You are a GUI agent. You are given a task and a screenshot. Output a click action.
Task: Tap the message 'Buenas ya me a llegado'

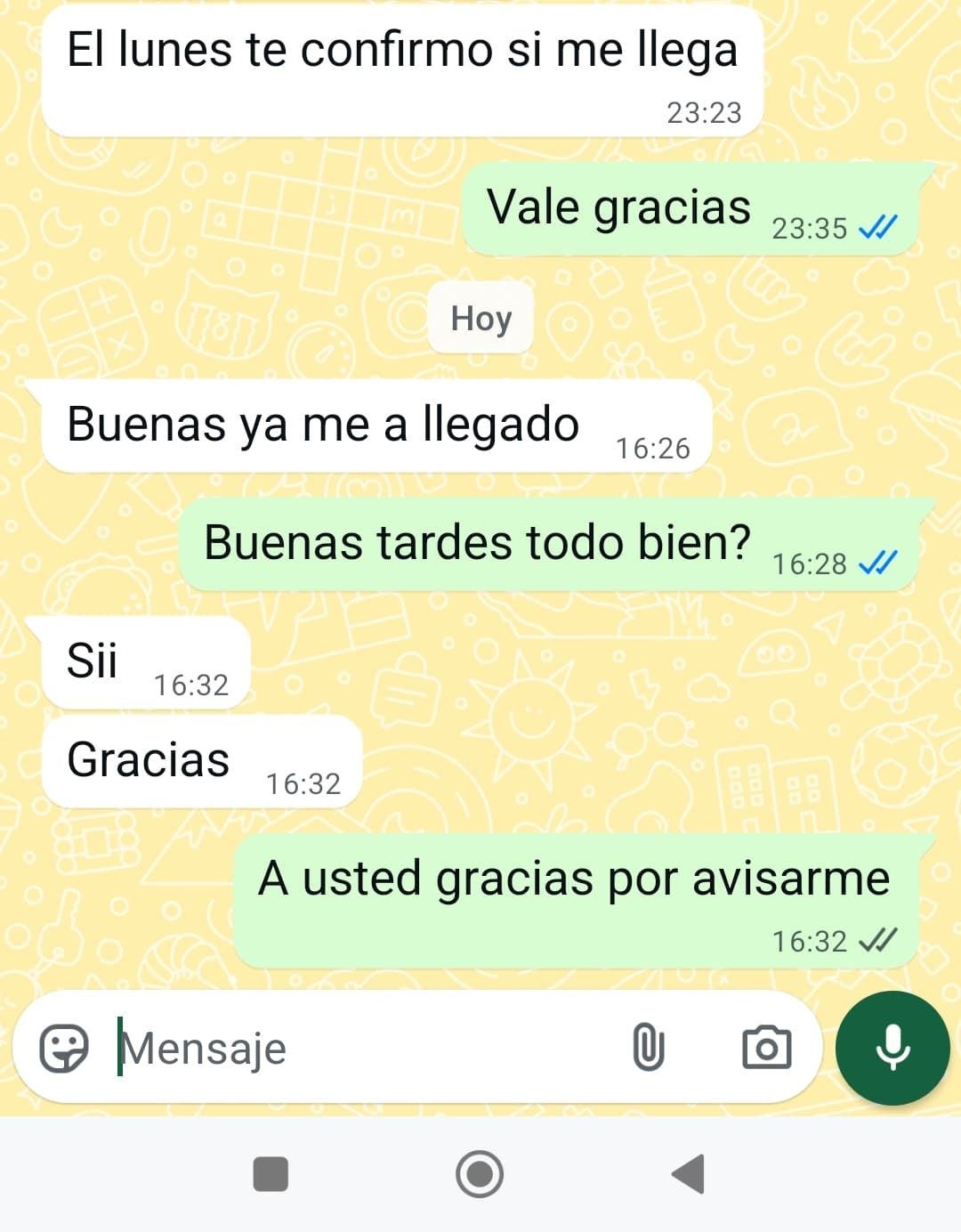(x=323, y=426)
